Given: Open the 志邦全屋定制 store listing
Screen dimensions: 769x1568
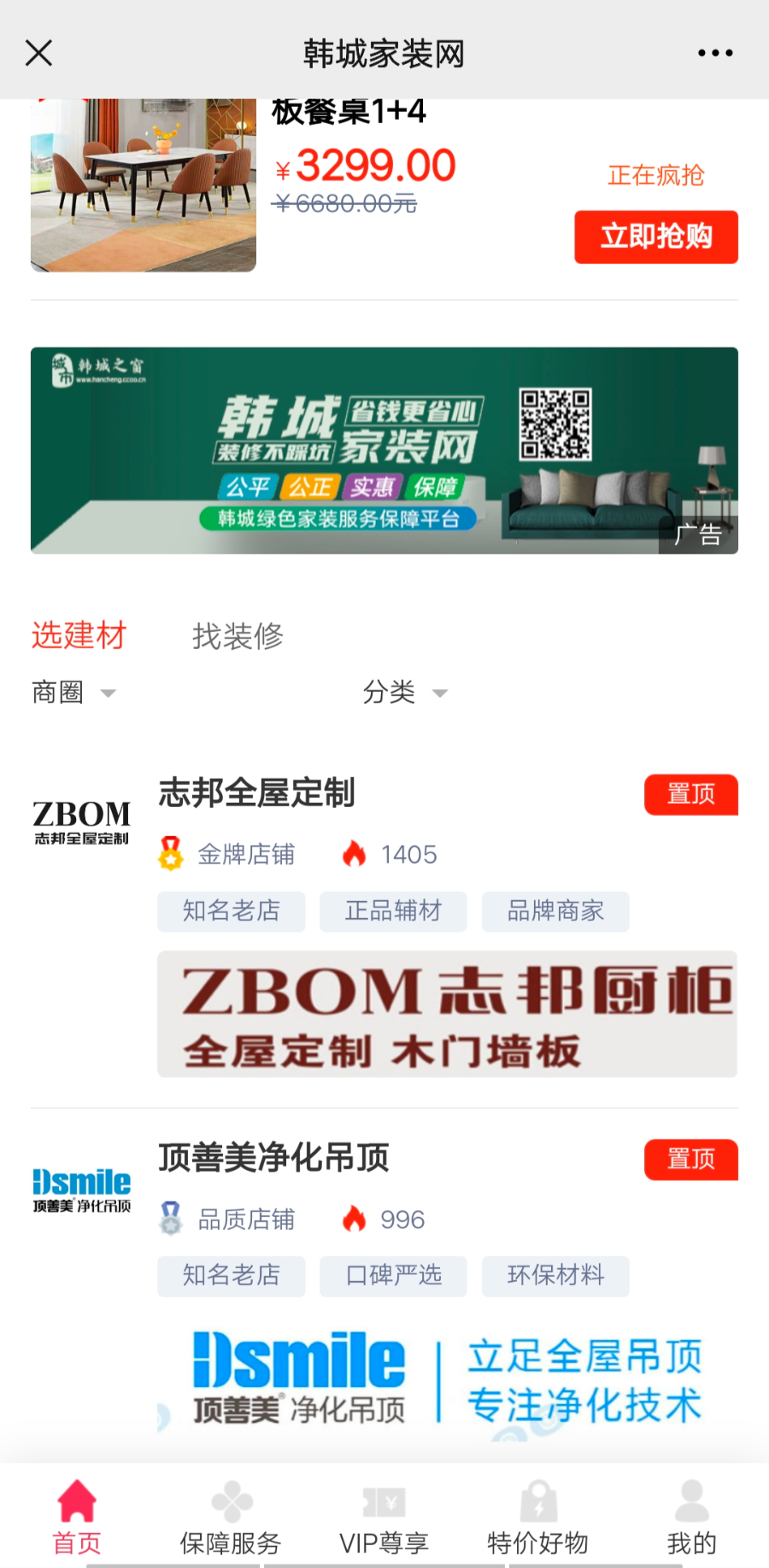Looking at the screenshot, I should point(256,793).
